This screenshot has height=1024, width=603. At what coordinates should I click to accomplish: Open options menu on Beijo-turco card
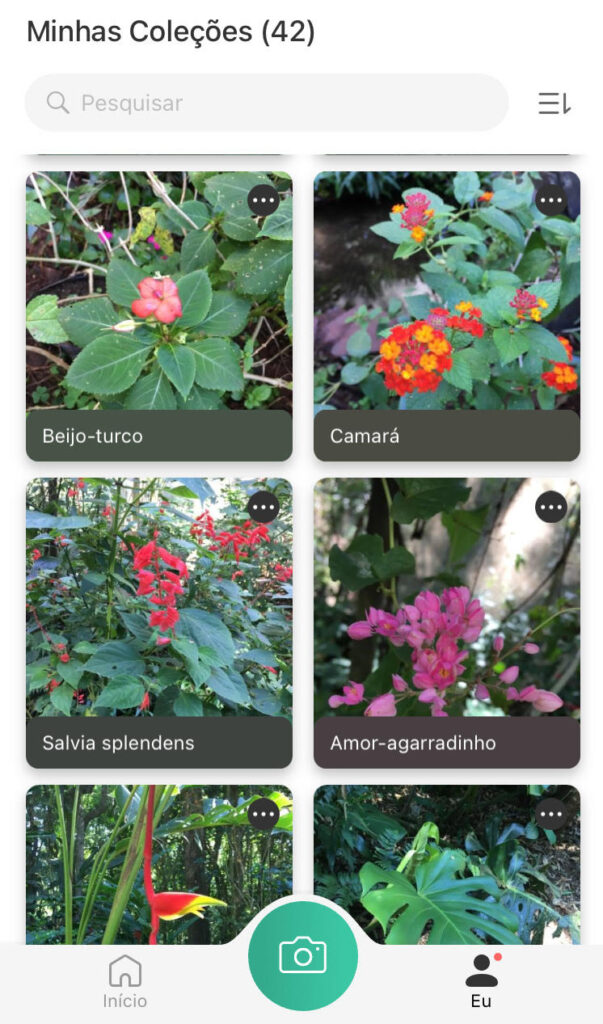(x=263, y=201)
